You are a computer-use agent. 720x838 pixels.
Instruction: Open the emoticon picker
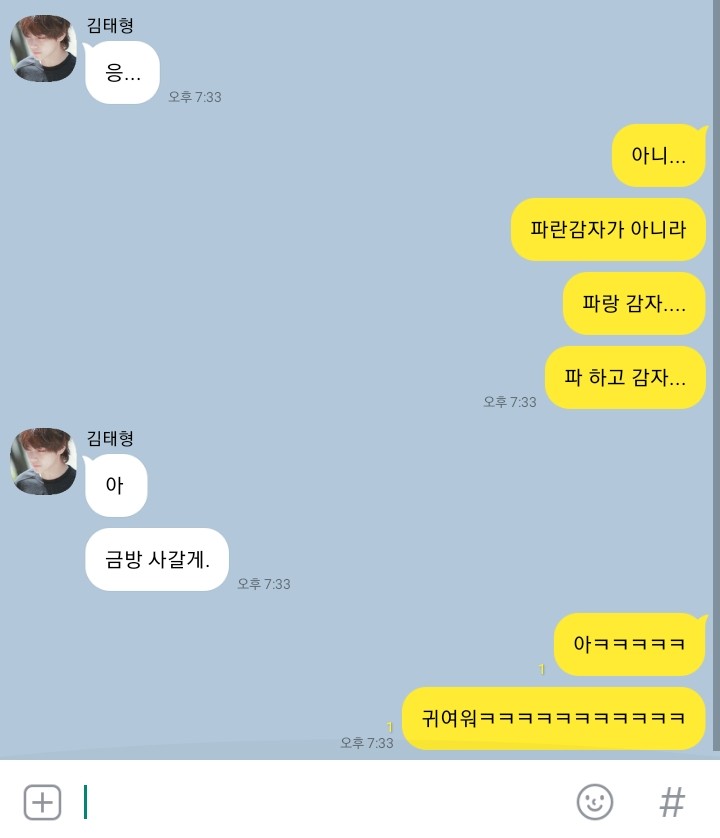[x=594, y=802]
